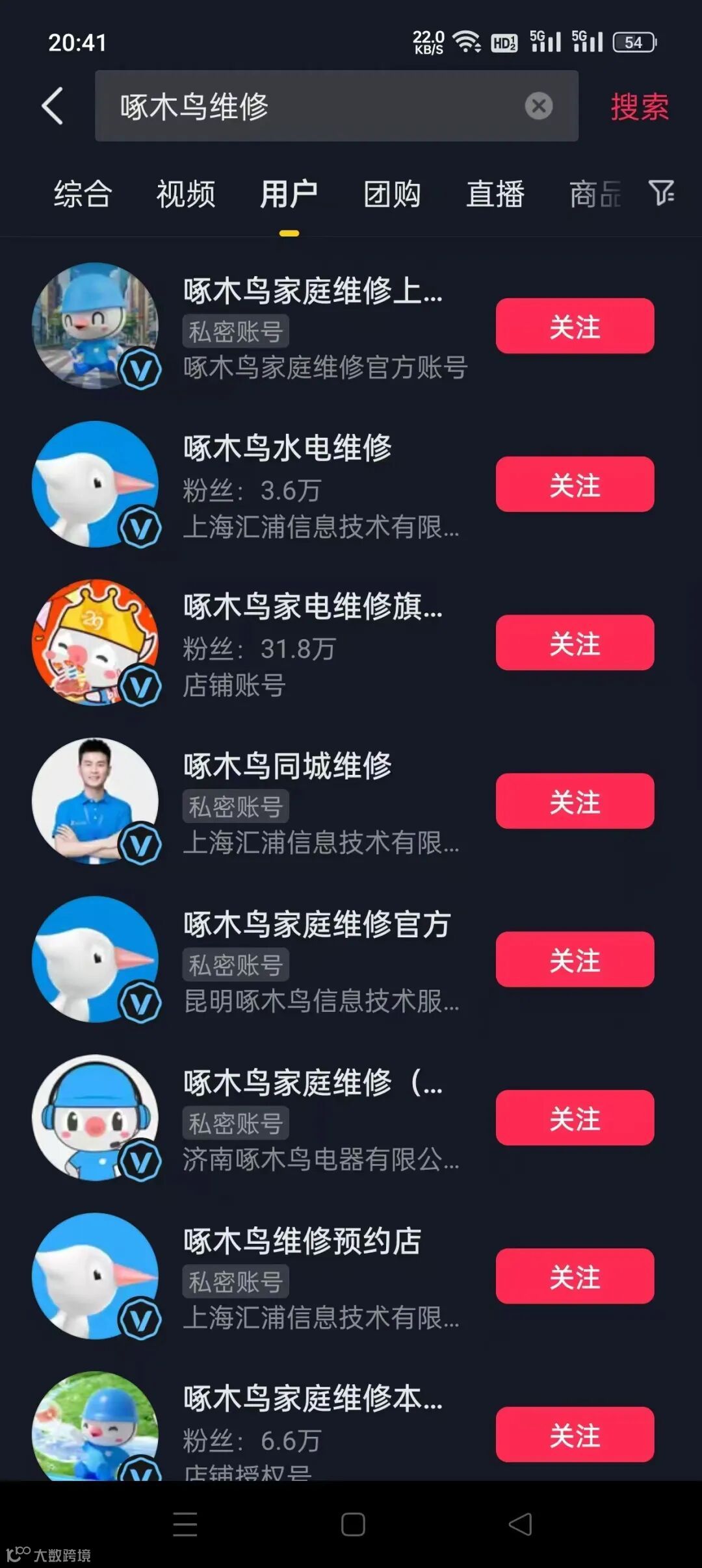Viewport: 702px width, 1568px height.
Task: Open the 团购 tab
Action: click(x=392, y=194)
